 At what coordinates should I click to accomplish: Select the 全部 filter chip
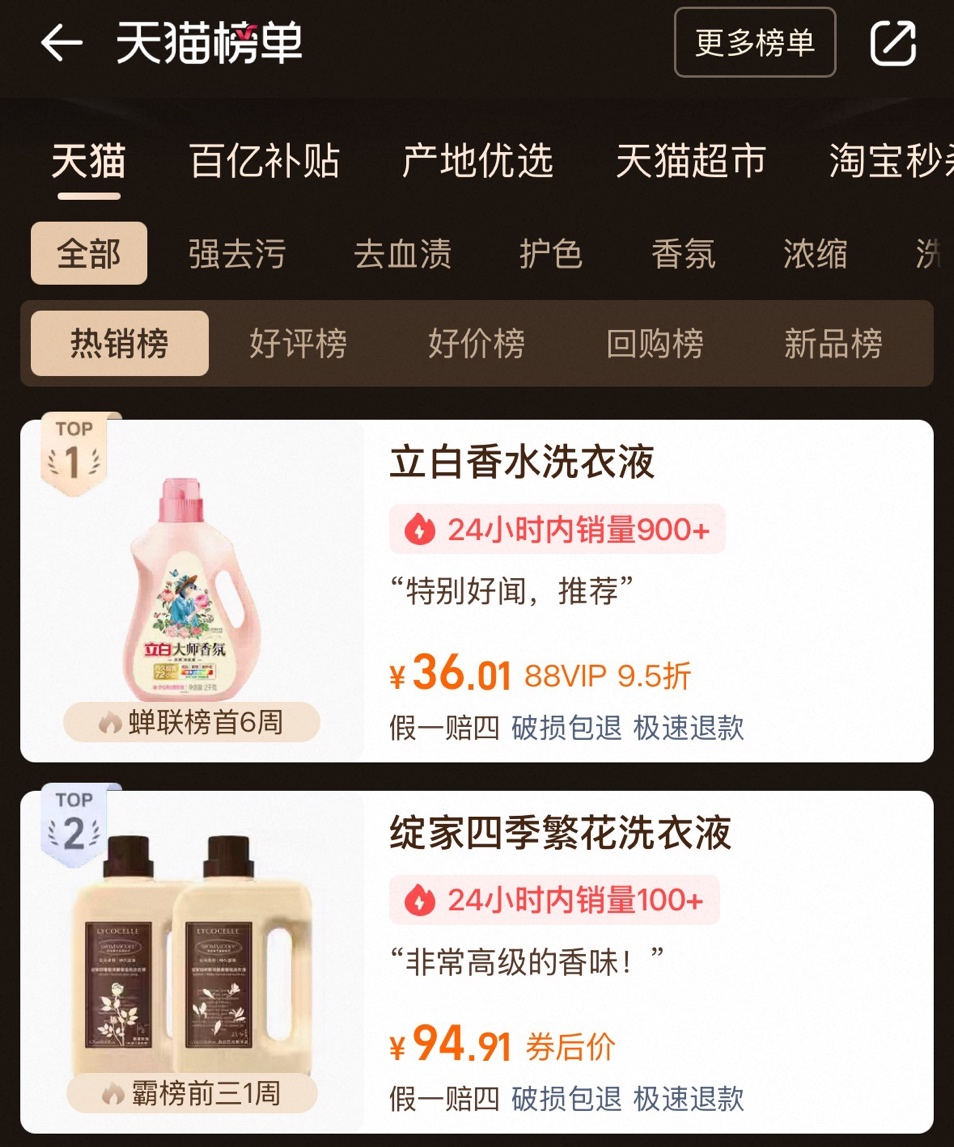(89, 253)
